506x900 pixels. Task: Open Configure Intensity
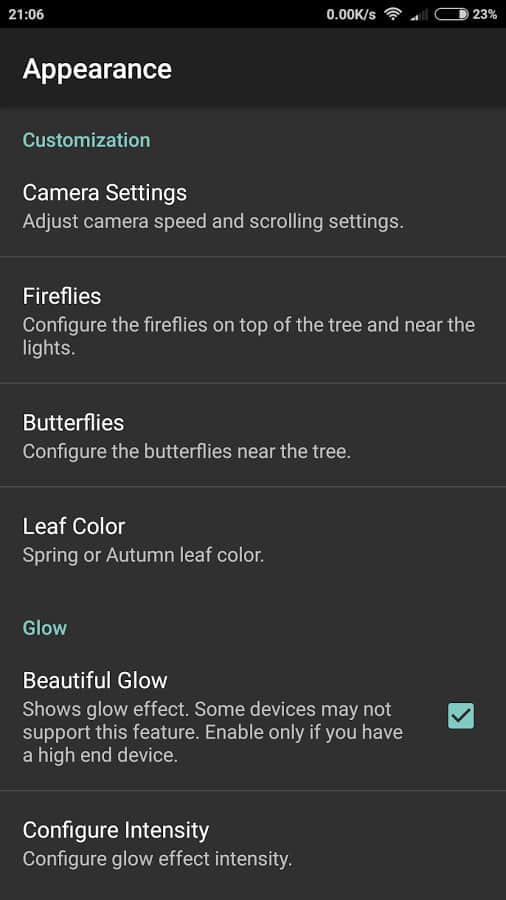pos(253,843)
